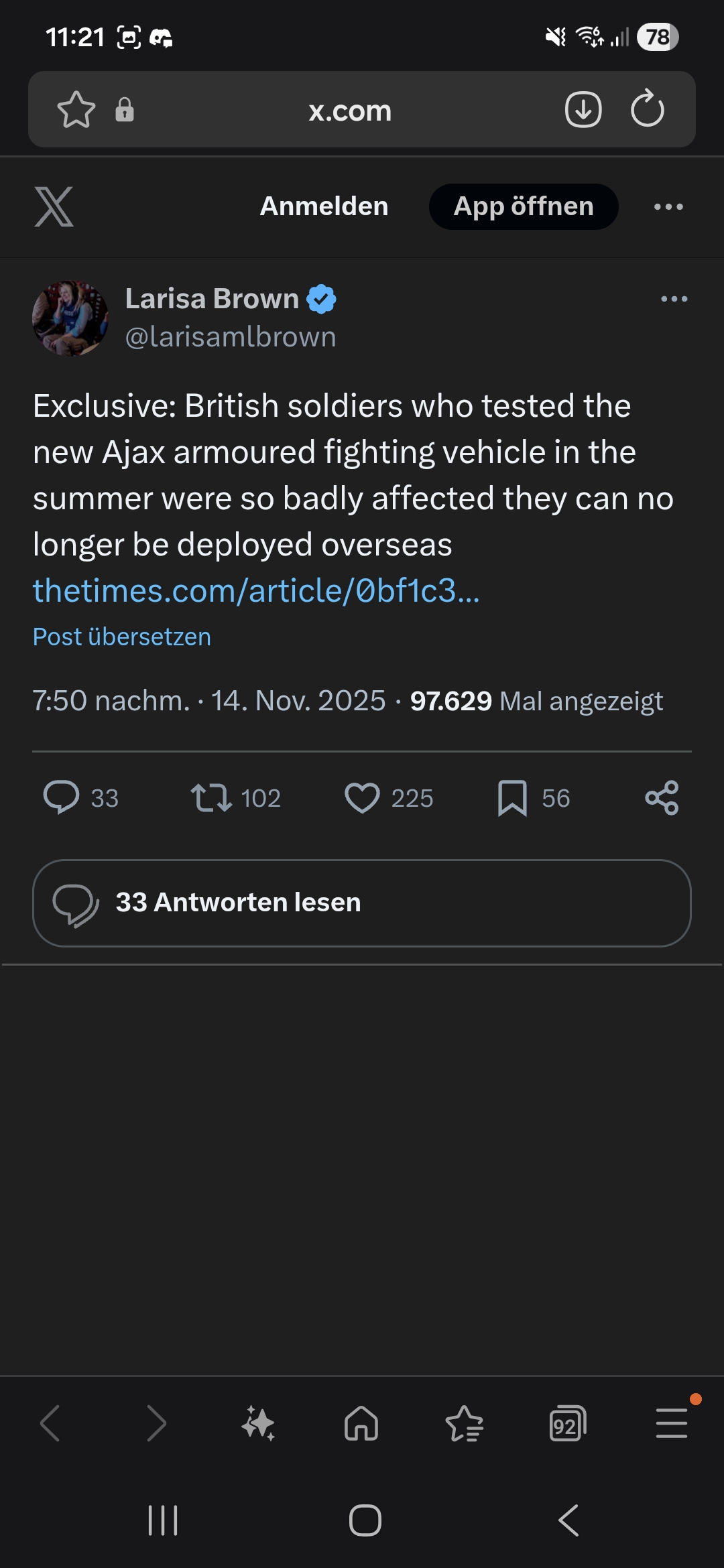Open the X logo home link
The image size is (724, 1568).
(54, 206)
